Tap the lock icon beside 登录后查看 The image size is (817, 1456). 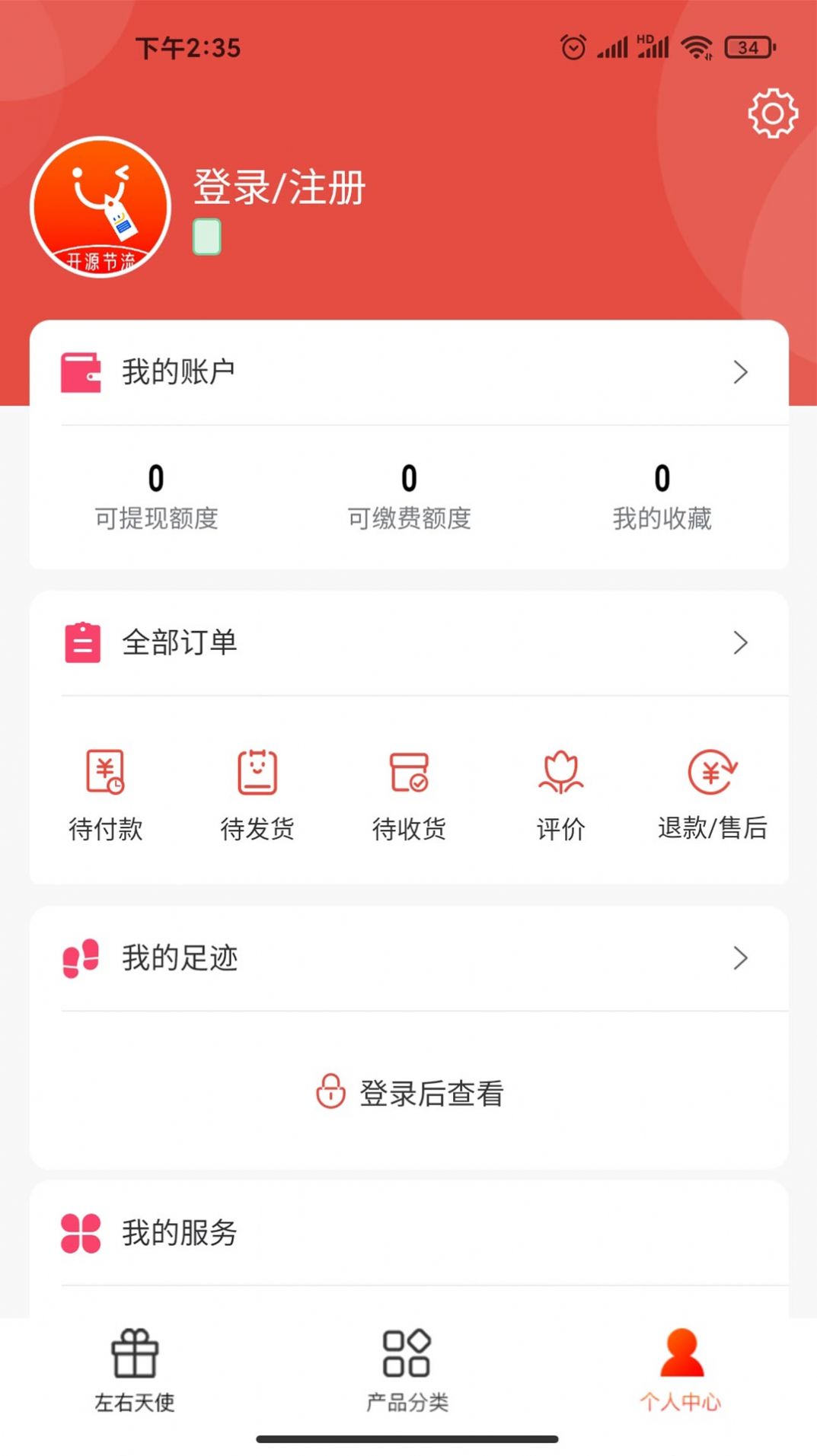click(x=330, y=1091)
